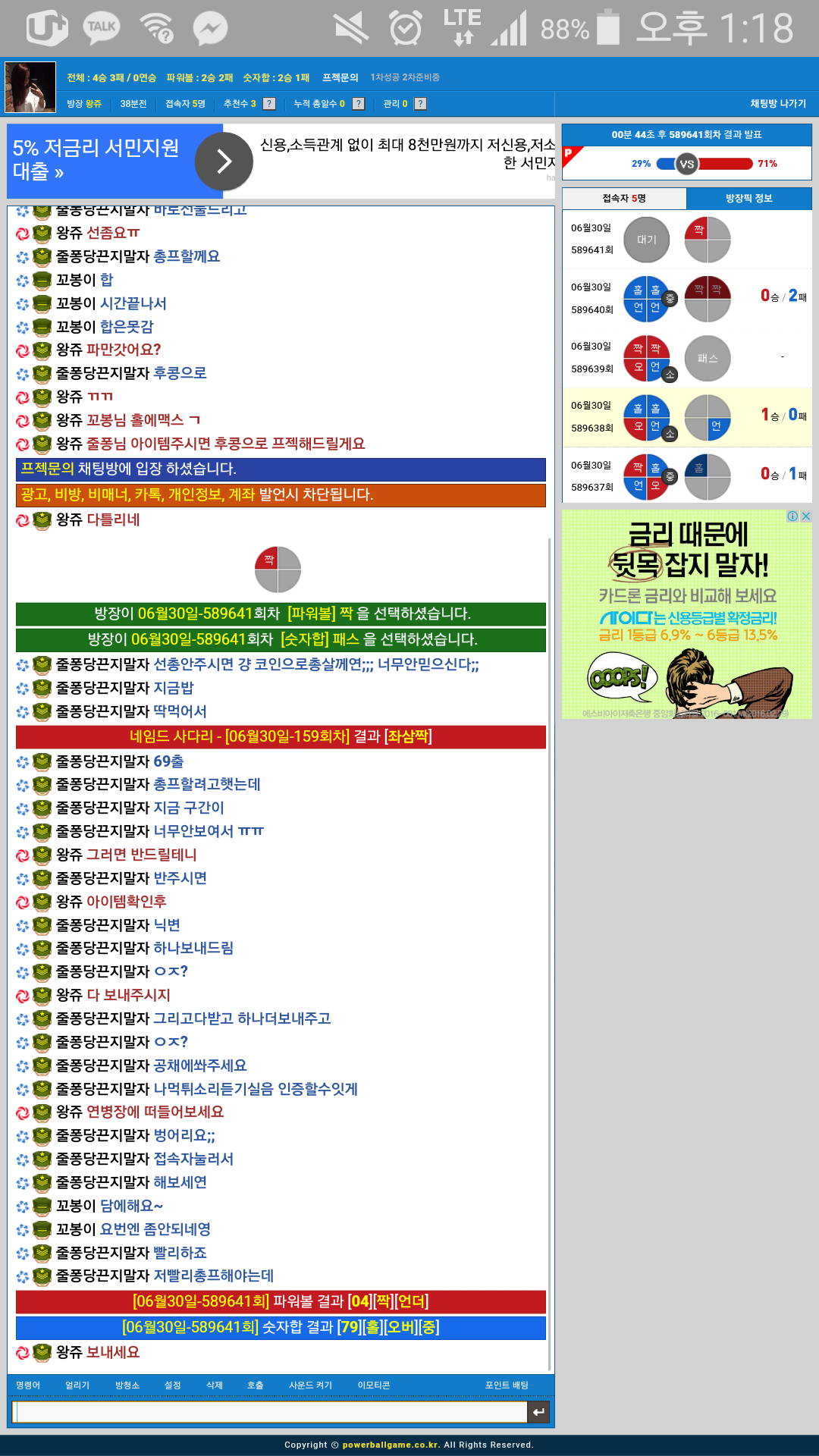Open the help icon next to 누적 총알수
819x1456 pixels.
point(359,104)
